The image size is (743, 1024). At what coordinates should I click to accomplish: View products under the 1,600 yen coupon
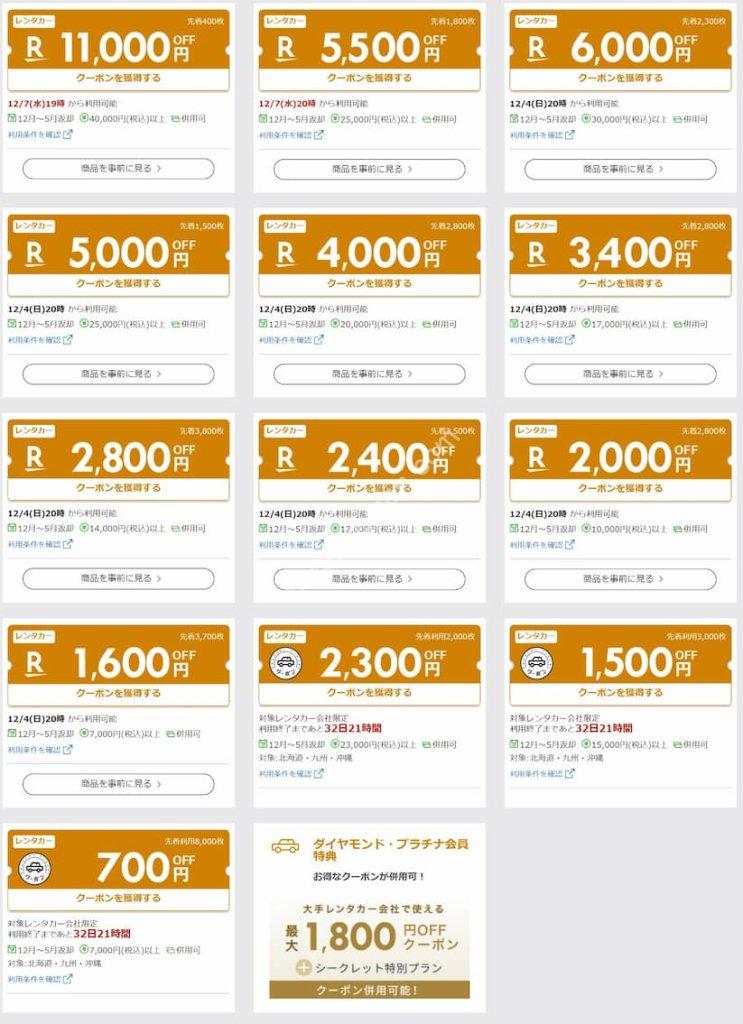pyautogui.click(x=118, y=784)
